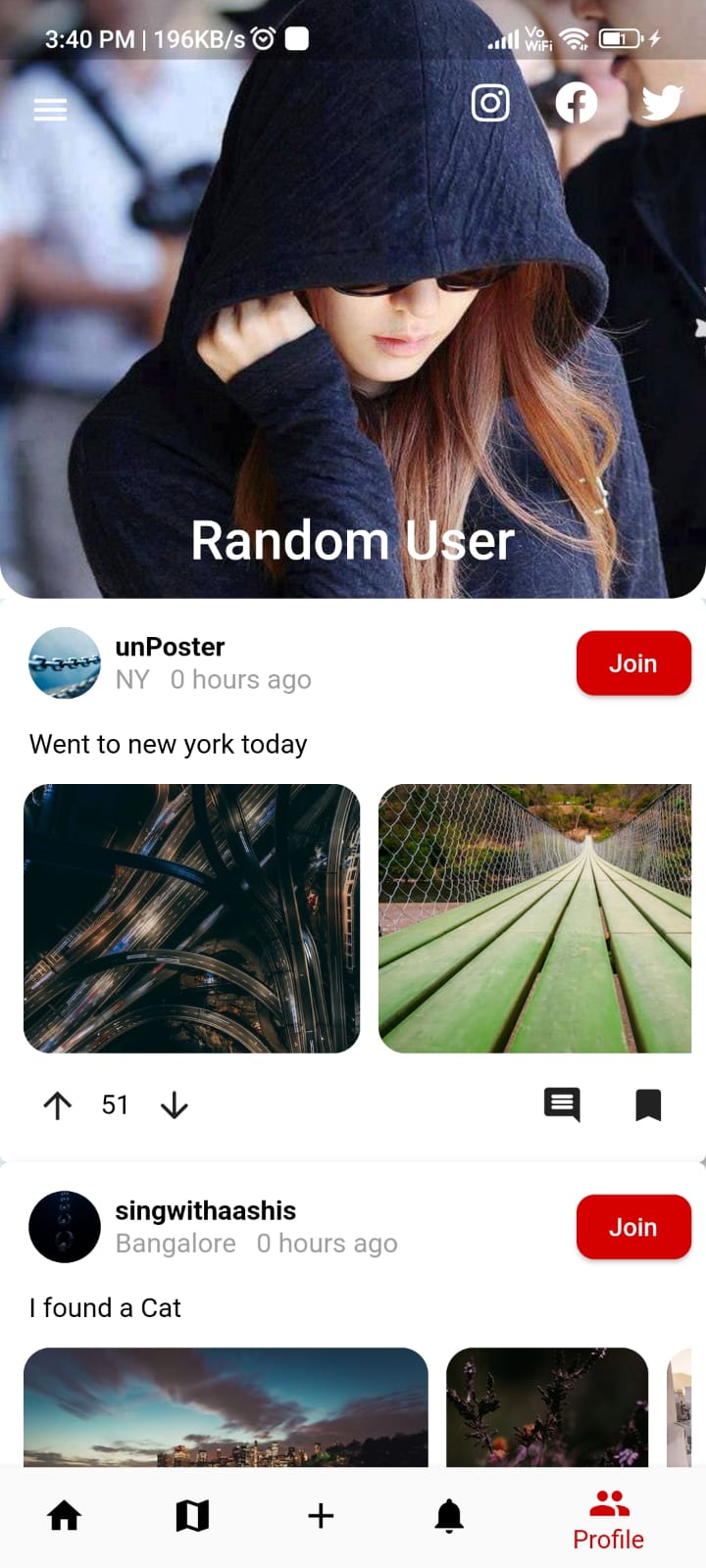Go to the Home tab
Viewport: 706px width, 1568px height.
click(x=65, y=1516)
